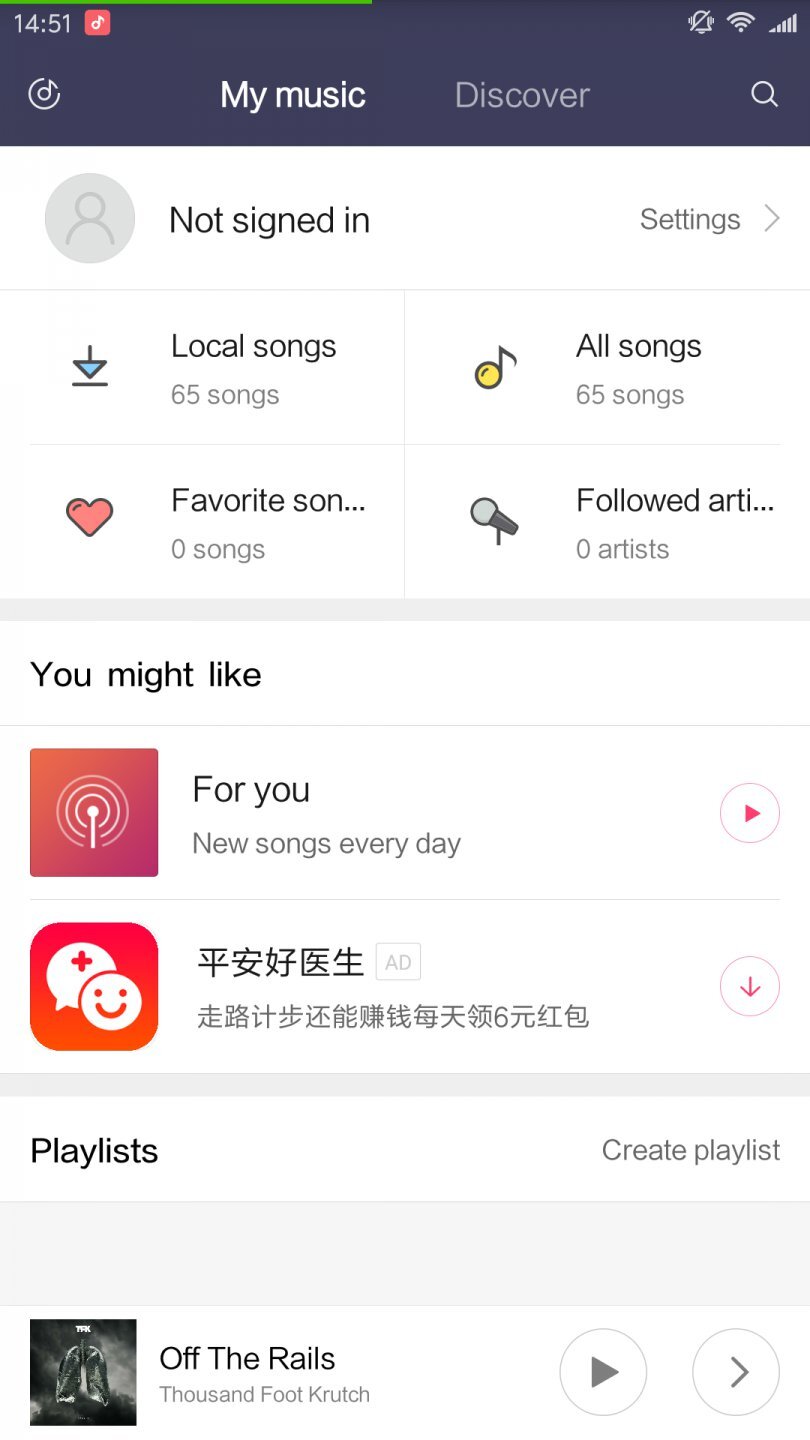This screenshot has height=1440, width=810.
Task: Click the All songs music note icon
Action: click(494, 366)
